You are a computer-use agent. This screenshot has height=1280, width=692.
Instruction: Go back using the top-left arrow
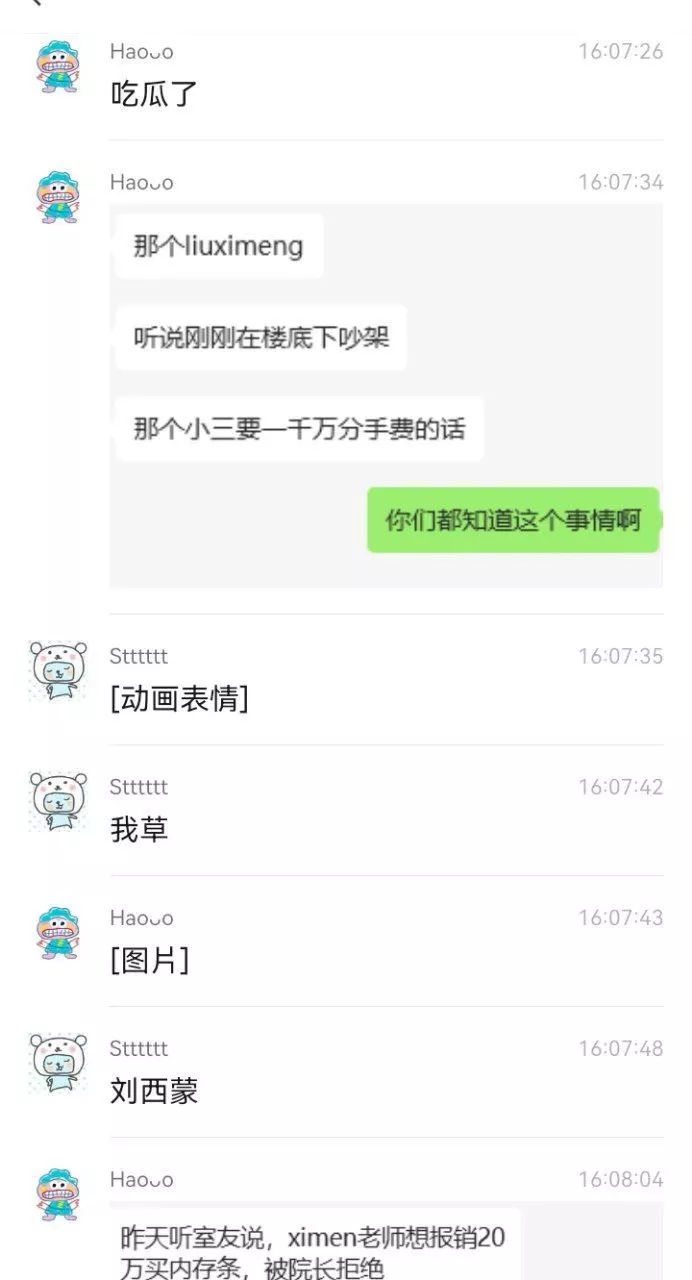(x=36, y=3)
